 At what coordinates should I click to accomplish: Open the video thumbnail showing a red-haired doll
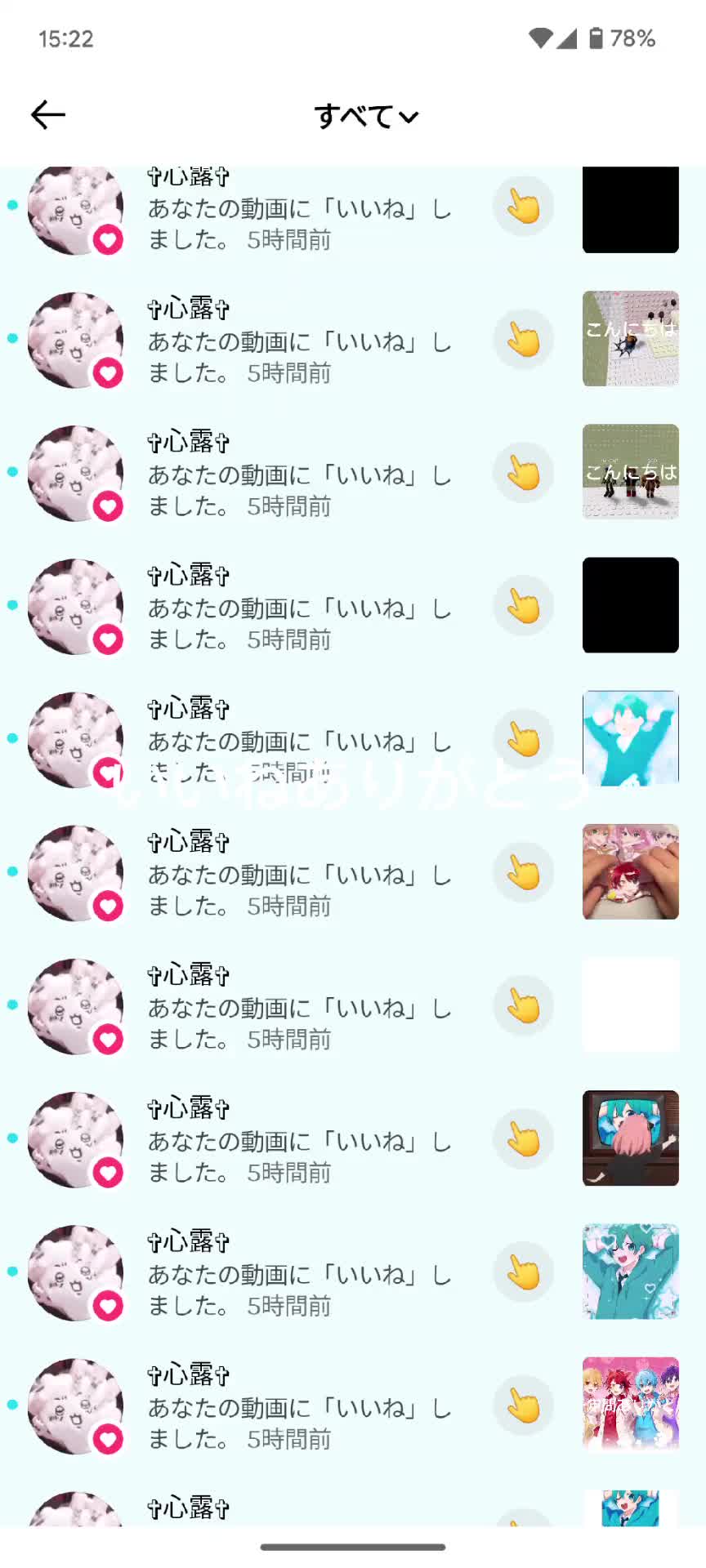630,872
